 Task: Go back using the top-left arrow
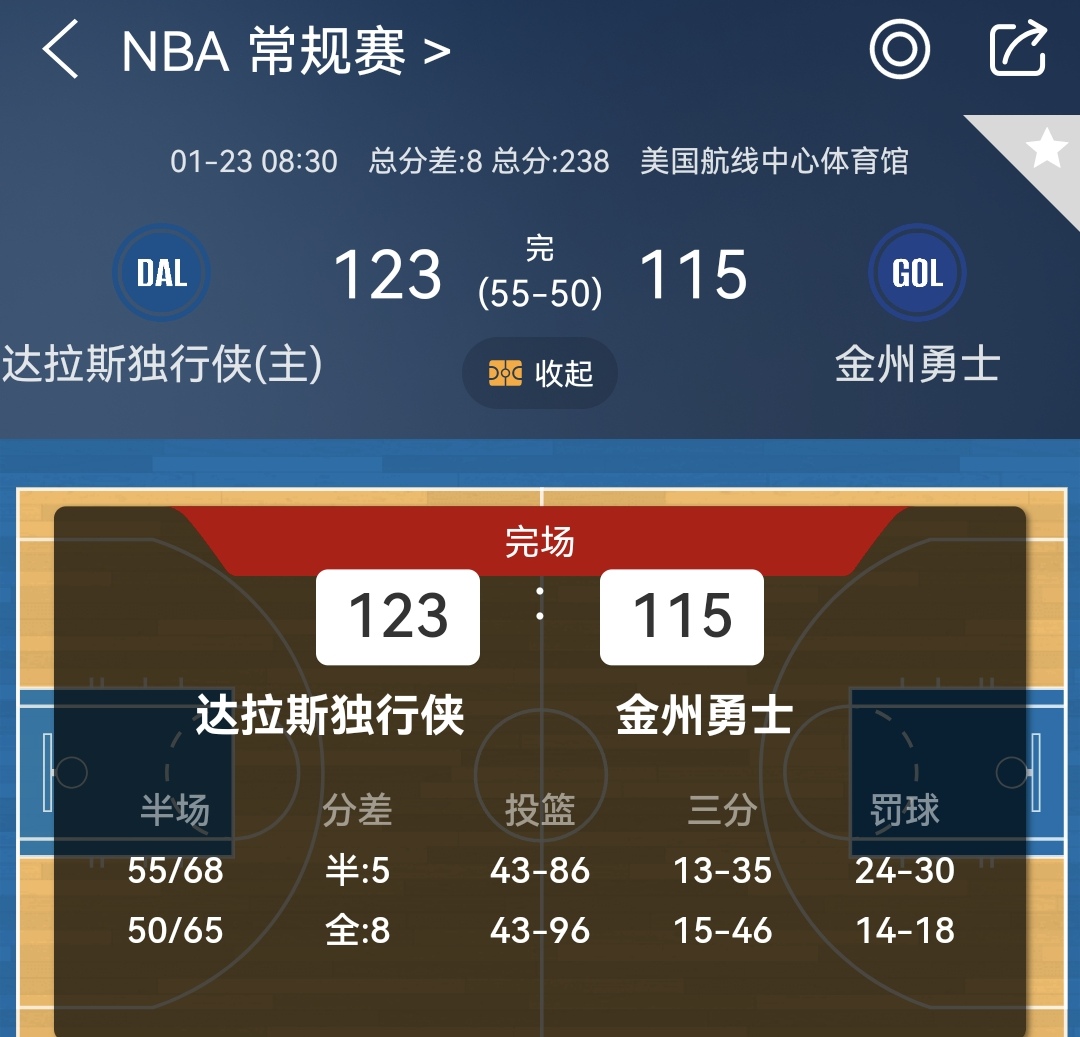tap(60, 50)
